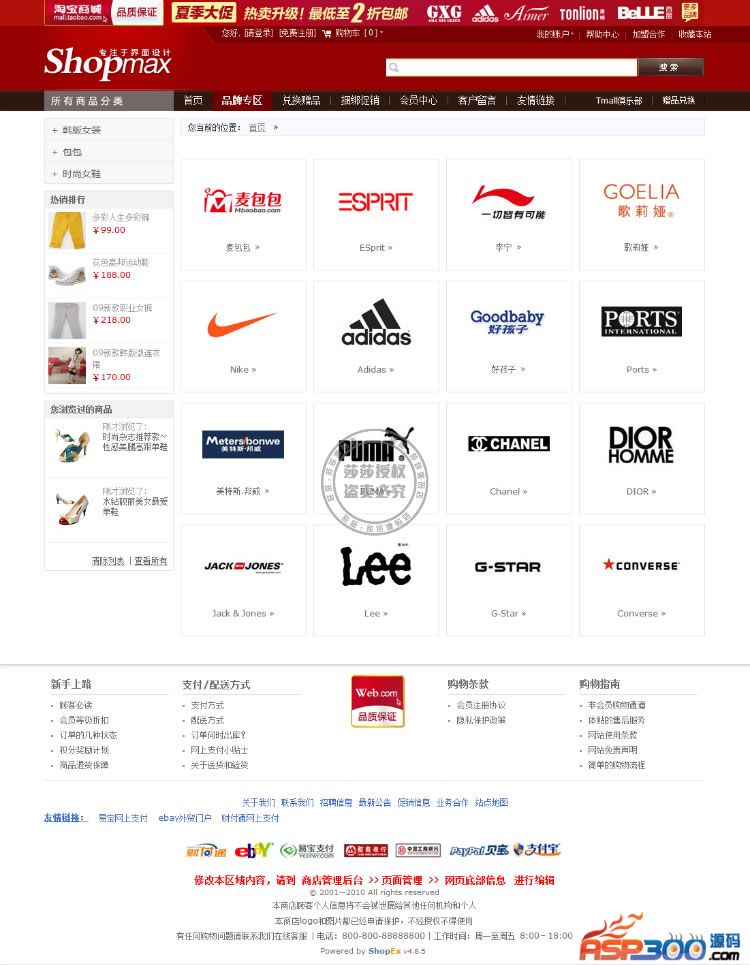
Task: Select the Lee brand card
Action: [376, 580]
